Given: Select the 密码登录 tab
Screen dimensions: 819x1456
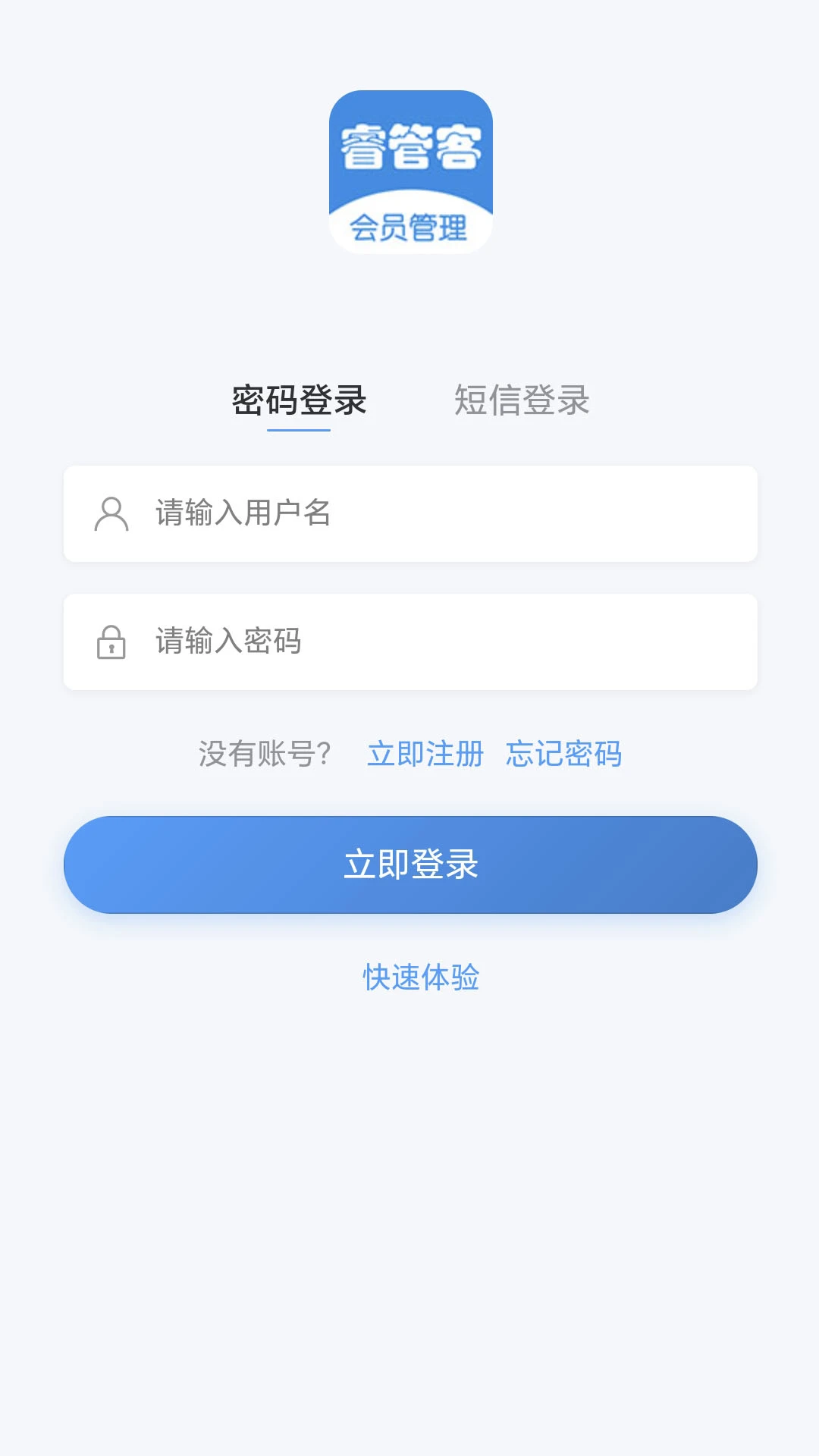Looking at the screenshot, I should tap(299, 400).
